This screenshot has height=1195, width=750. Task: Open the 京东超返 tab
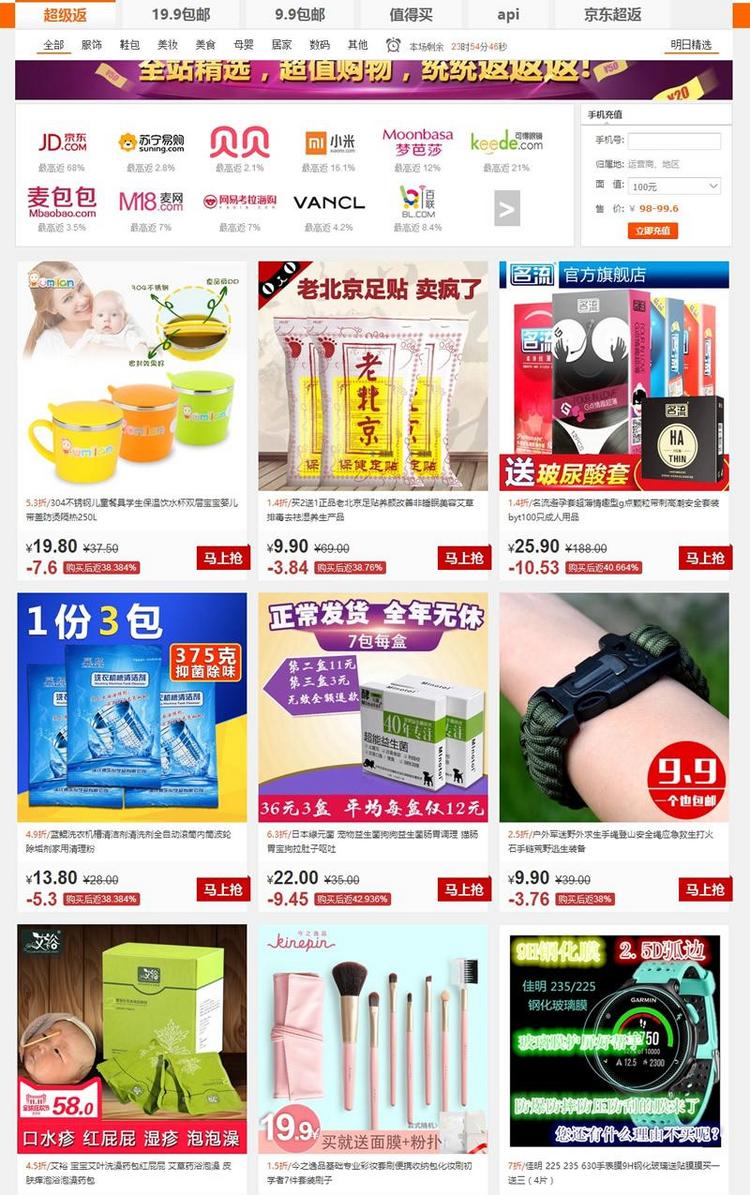click(612, 14)
